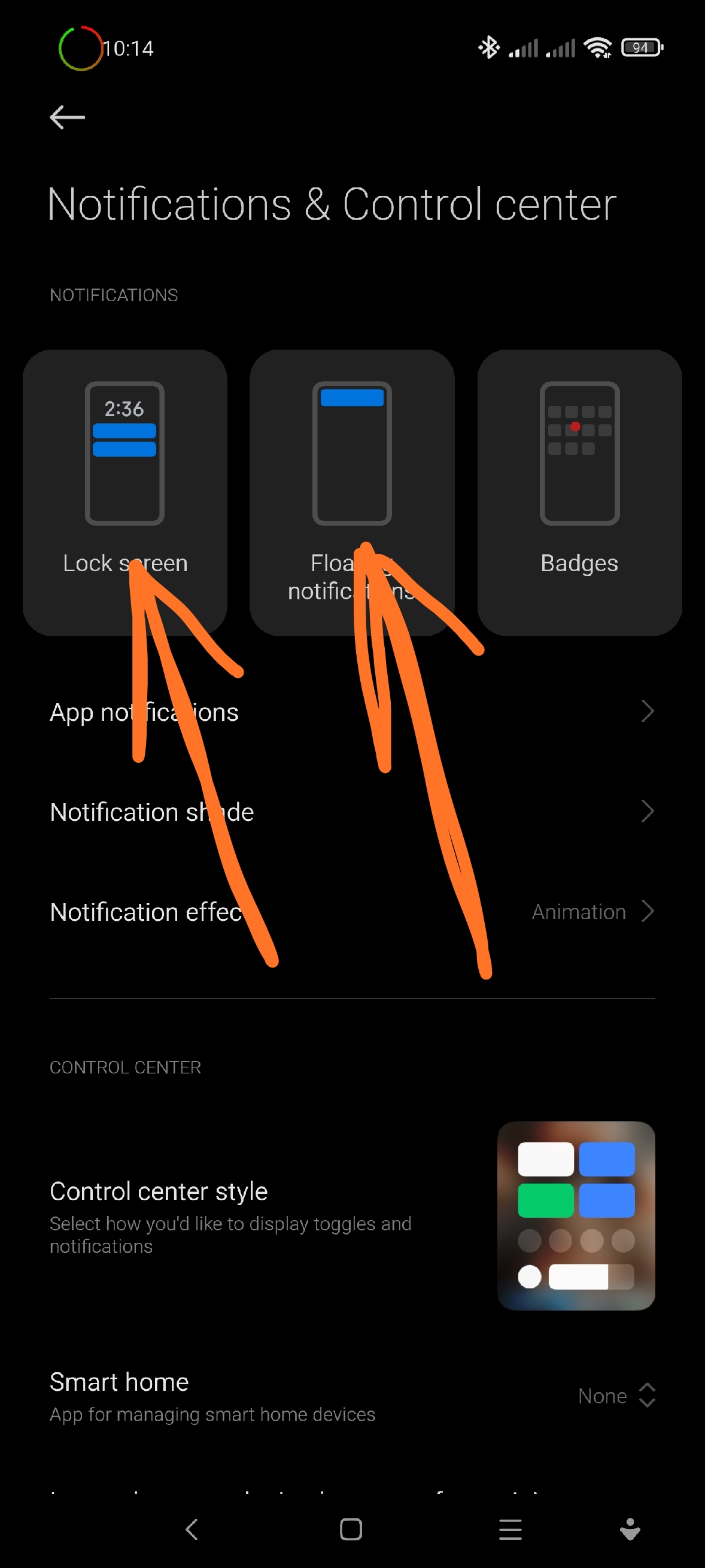Open Notification effects row
This screenshot has width=705, height=1568.
(x=352, y=911)
